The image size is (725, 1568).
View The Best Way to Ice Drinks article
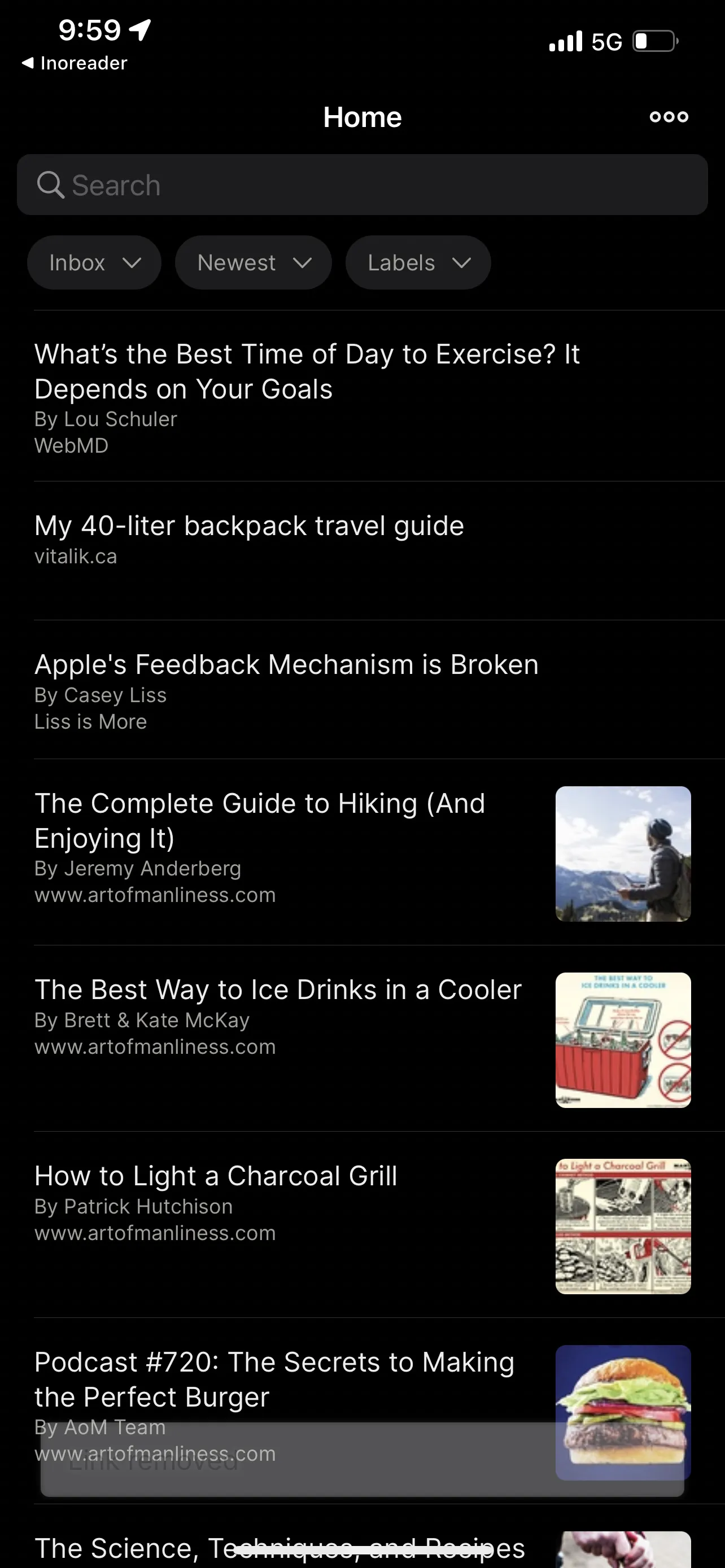(278, 990)
